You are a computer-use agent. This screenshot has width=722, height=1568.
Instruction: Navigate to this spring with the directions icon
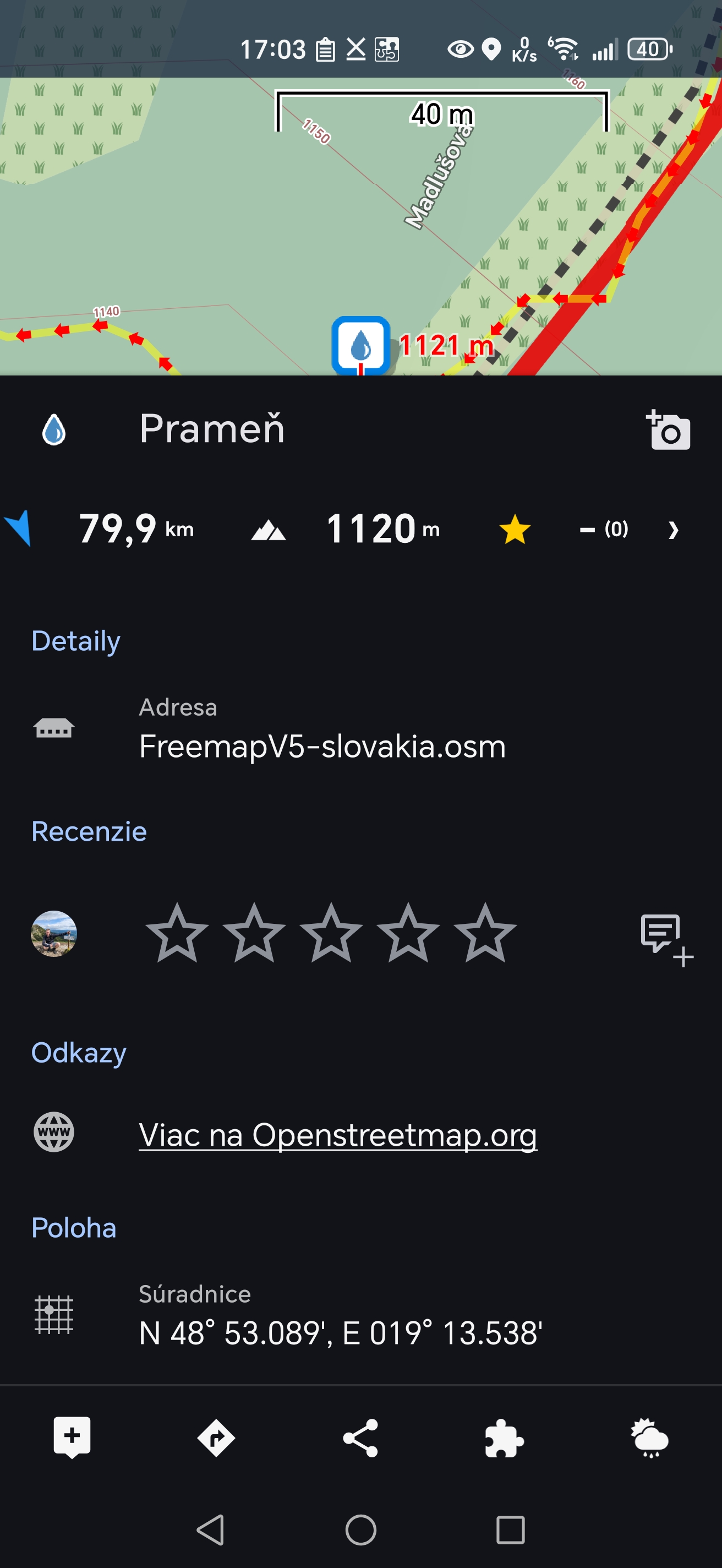pyautogui.click(x=216, y=1438)
